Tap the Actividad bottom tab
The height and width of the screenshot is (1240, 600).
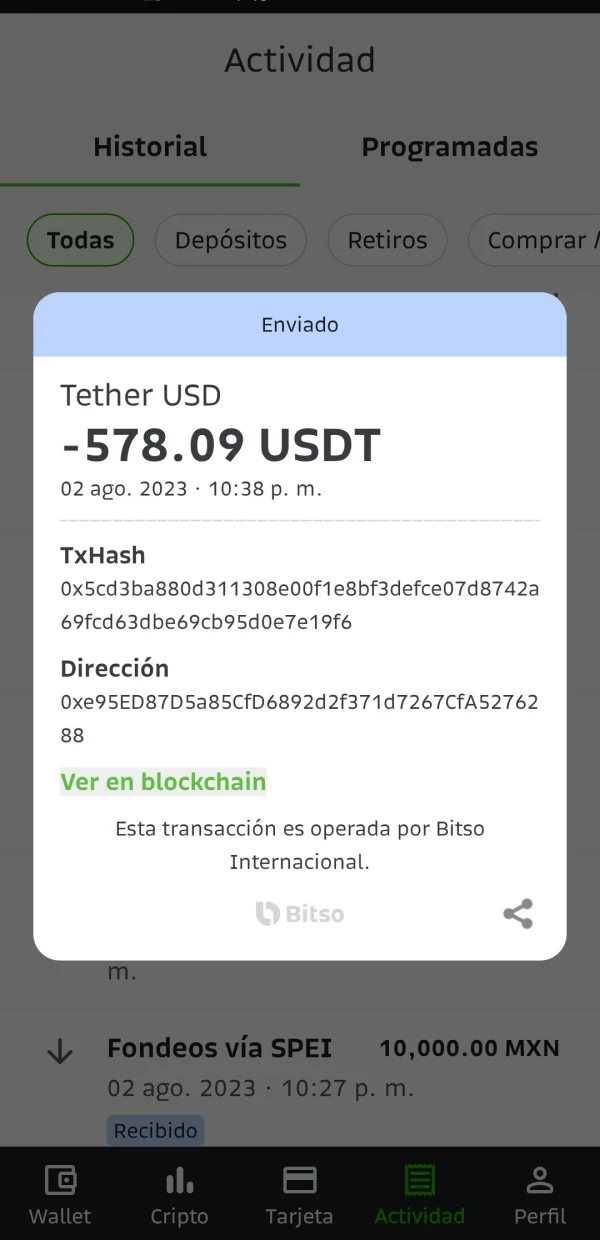[420, 1195]
